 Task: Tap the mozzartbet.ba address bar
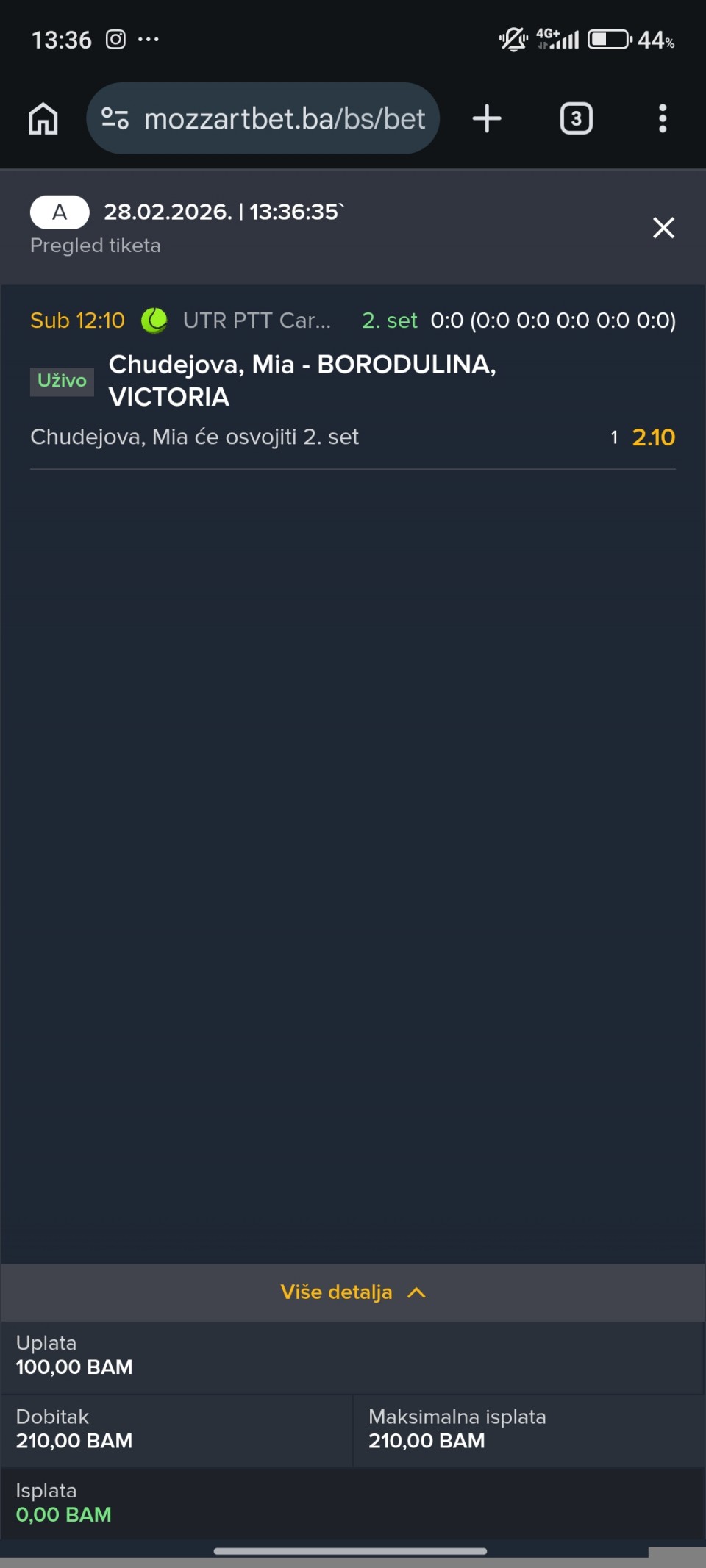[284, 118]
